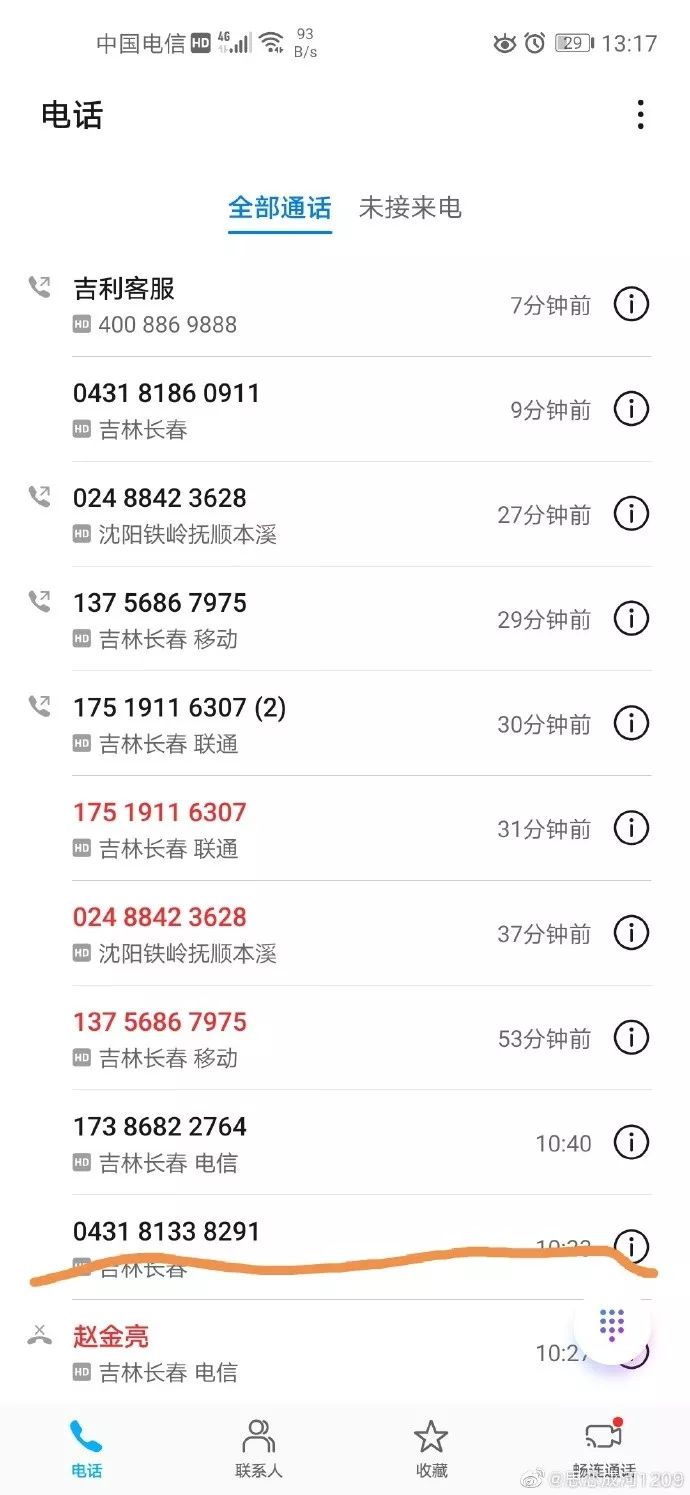Select the 全部通话 tab

pos(279,208)
